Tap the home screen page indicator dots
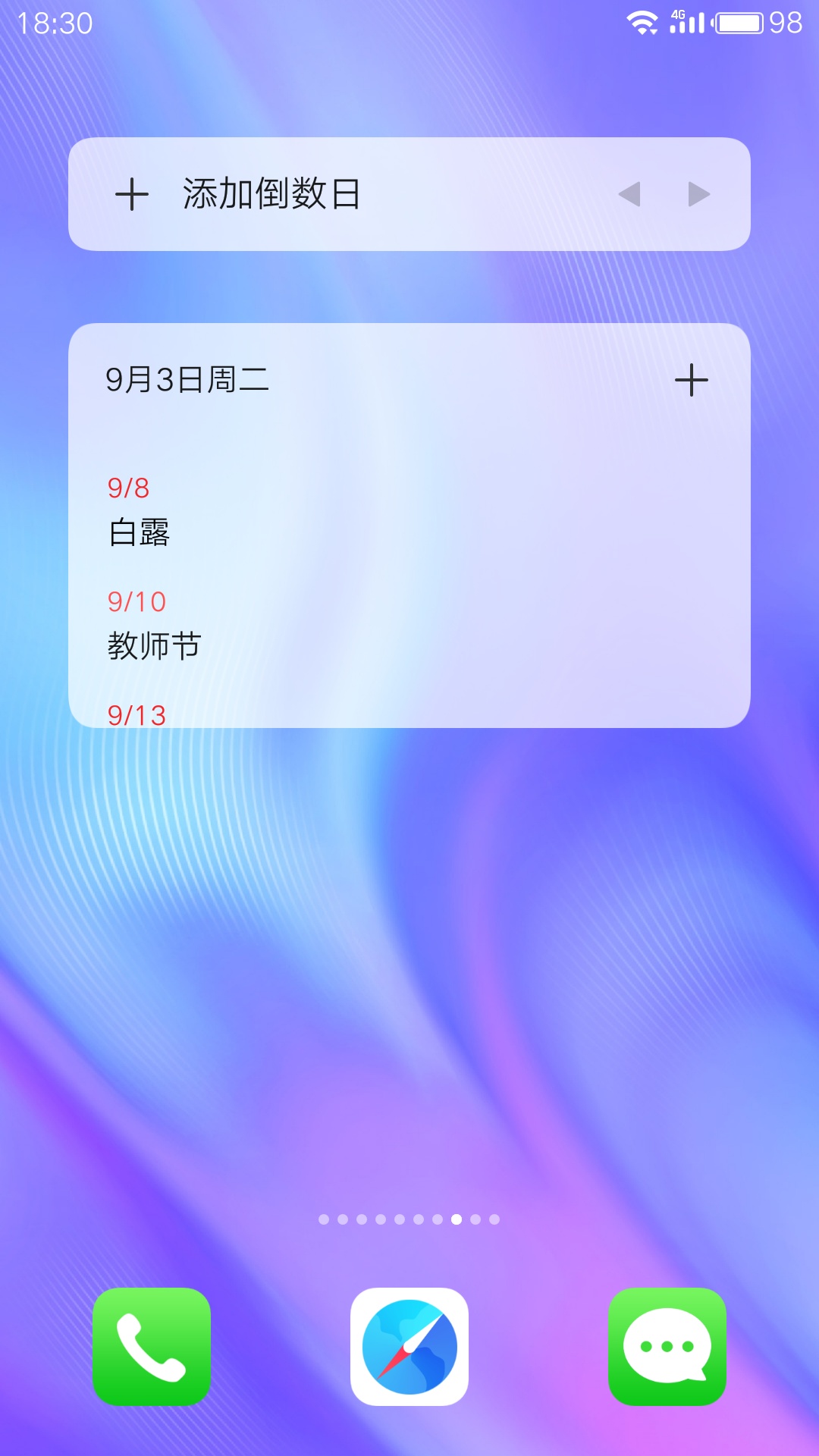The image size is (819, 1456). (x=409, y=1219)
